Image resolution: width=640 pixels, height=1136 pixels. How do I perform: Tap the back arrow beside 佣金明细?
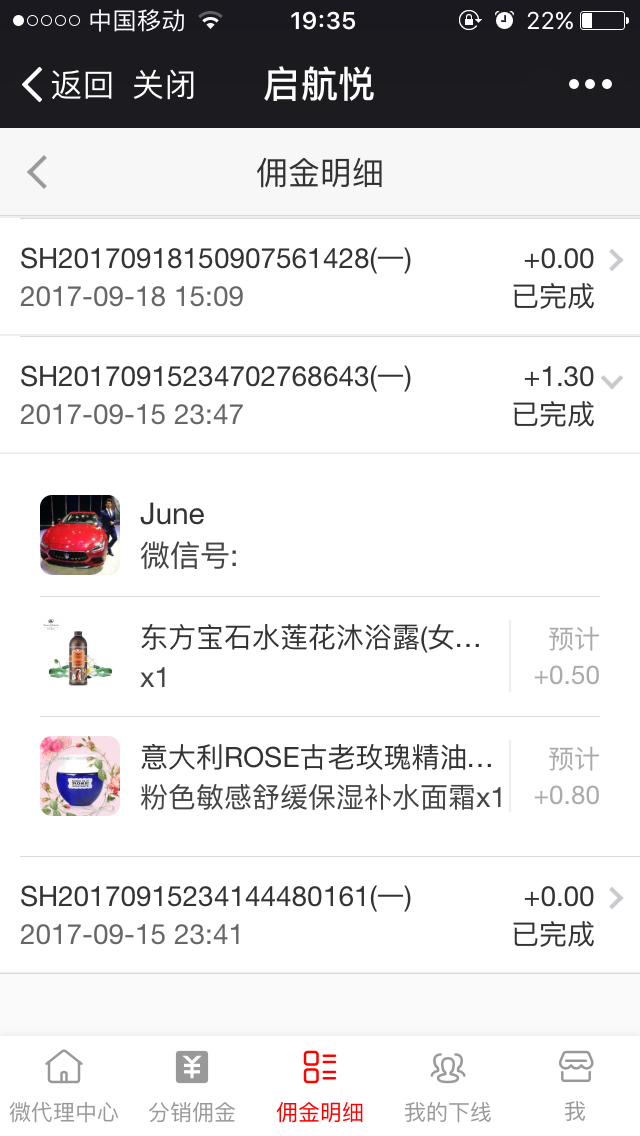click(37, 173)
